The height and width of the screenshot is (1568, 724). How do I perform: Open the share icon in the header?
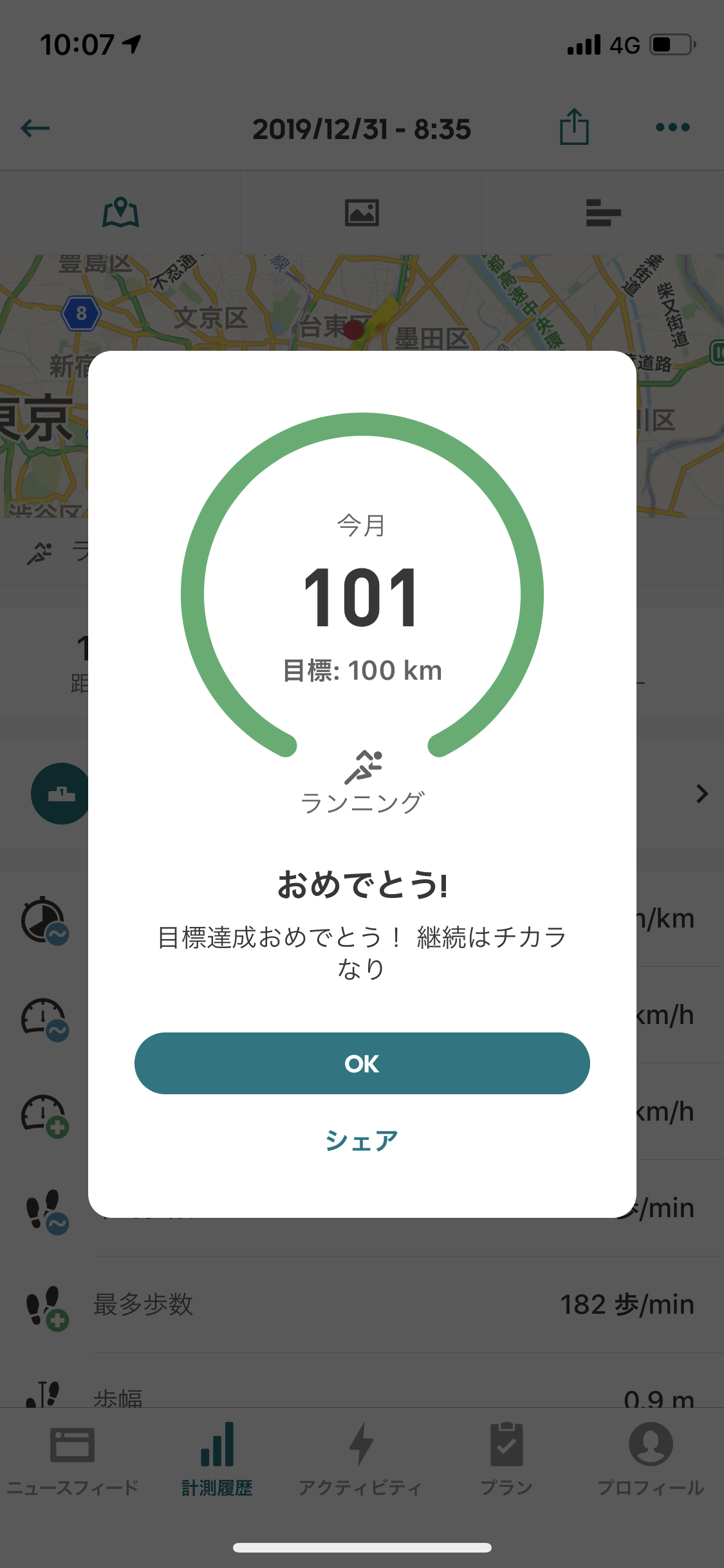(574, 127)
